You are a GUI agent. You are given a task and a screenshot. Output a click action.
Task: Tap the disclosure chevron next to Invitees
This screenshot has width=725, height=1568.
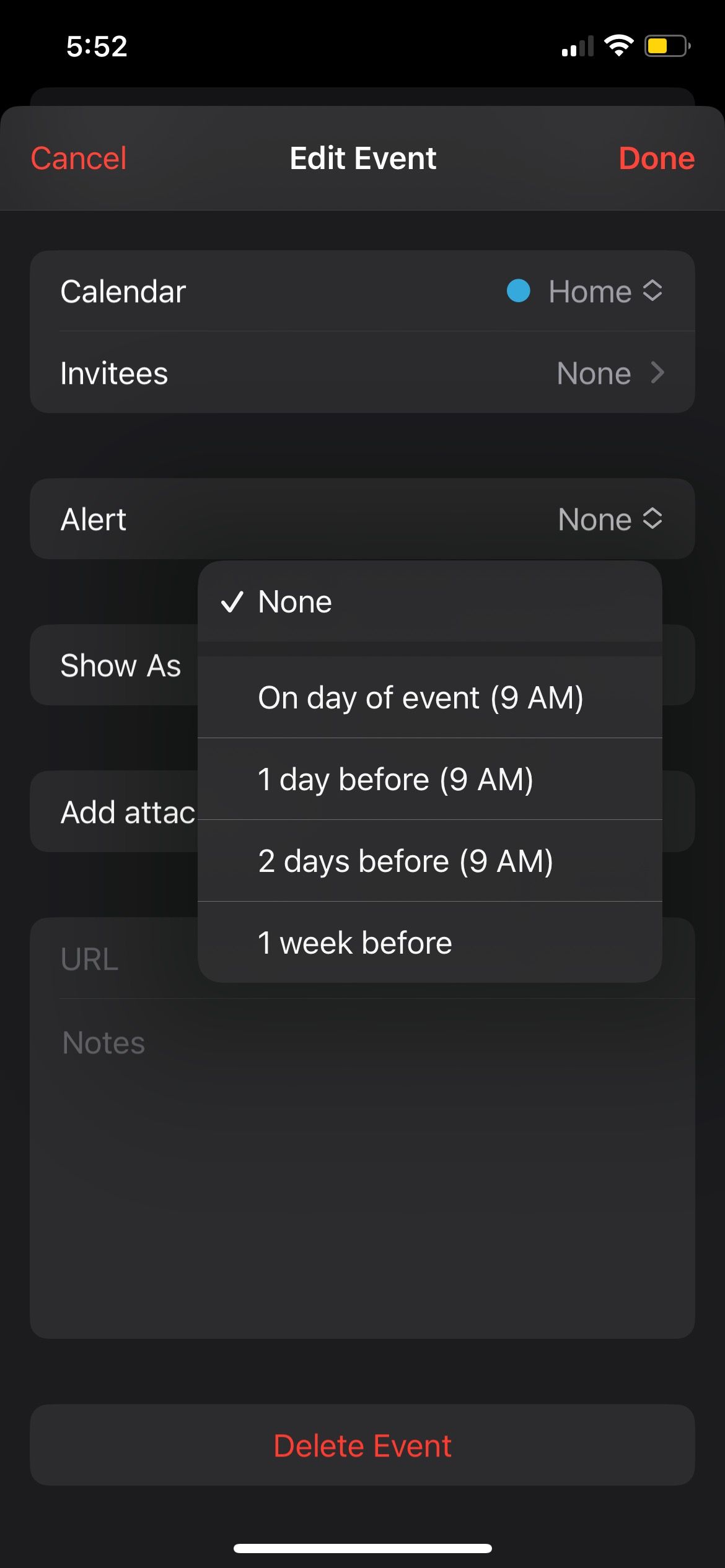pyautogui.click(x=658, y=373)
